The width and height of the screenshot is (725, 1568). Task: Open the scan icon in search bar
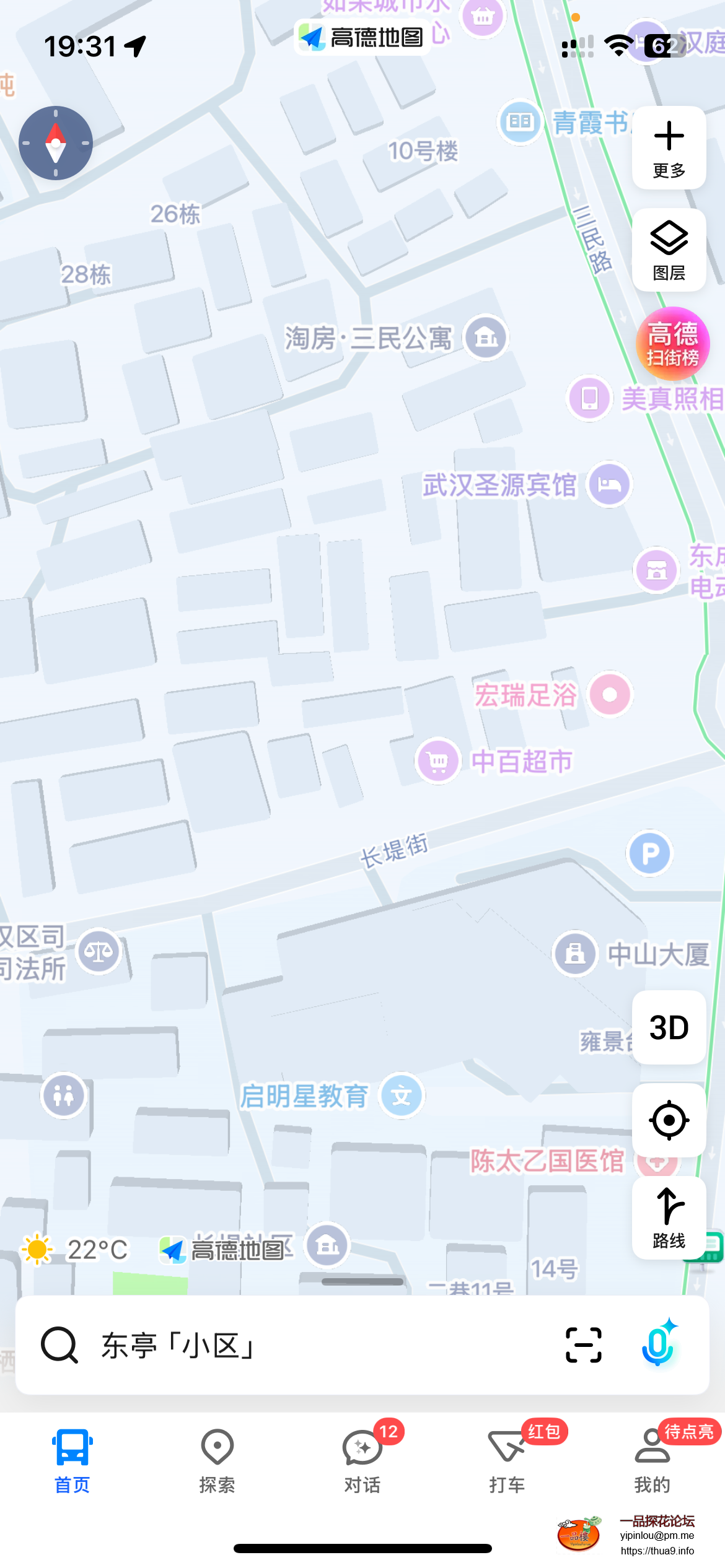tap(583, 1345)
